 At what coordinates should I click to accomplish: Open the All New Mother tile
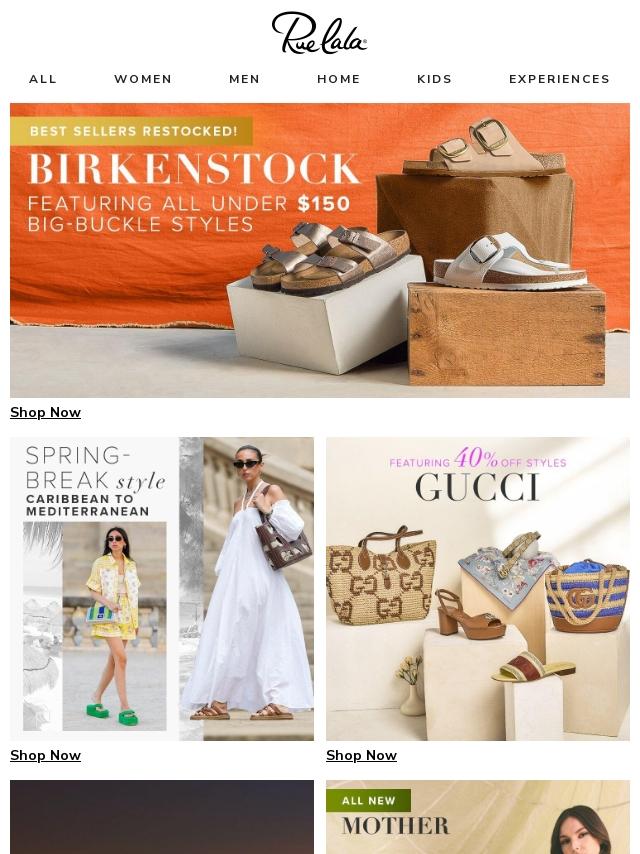(x=478, y=817)
